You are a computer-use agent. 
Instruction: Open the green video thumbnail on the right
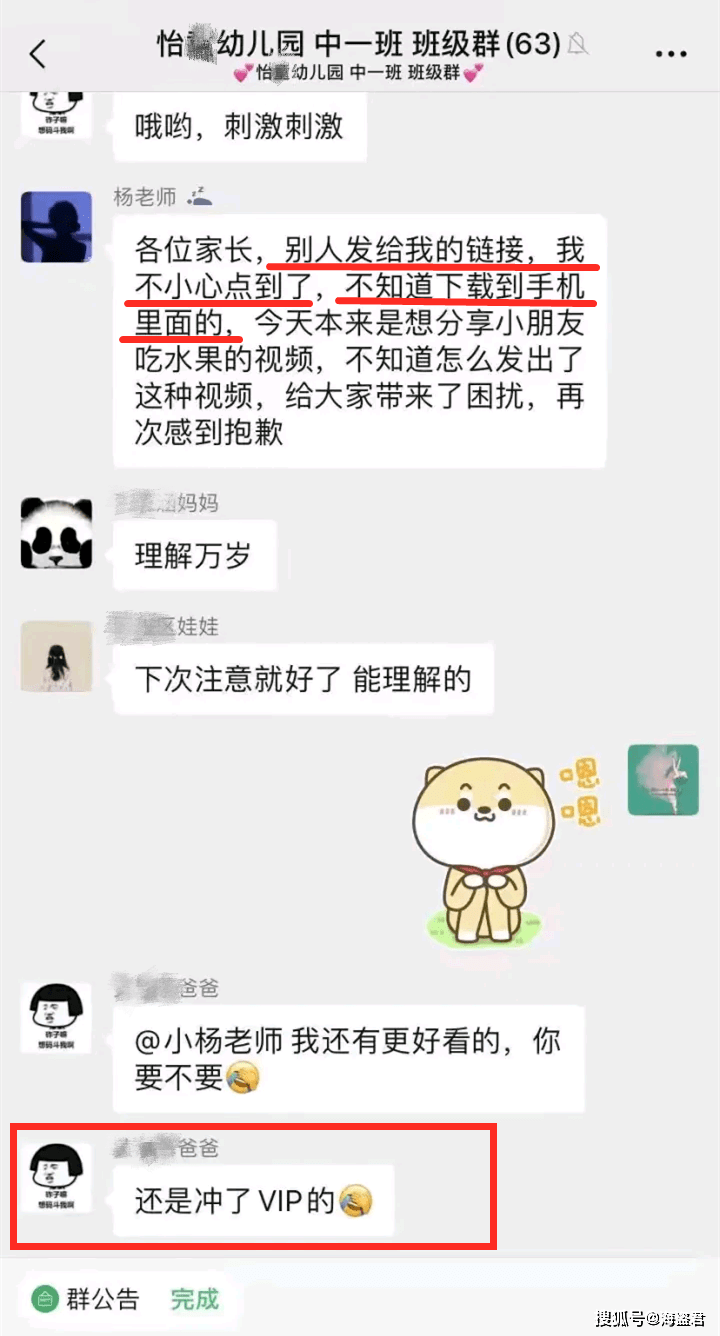point(662,780)
